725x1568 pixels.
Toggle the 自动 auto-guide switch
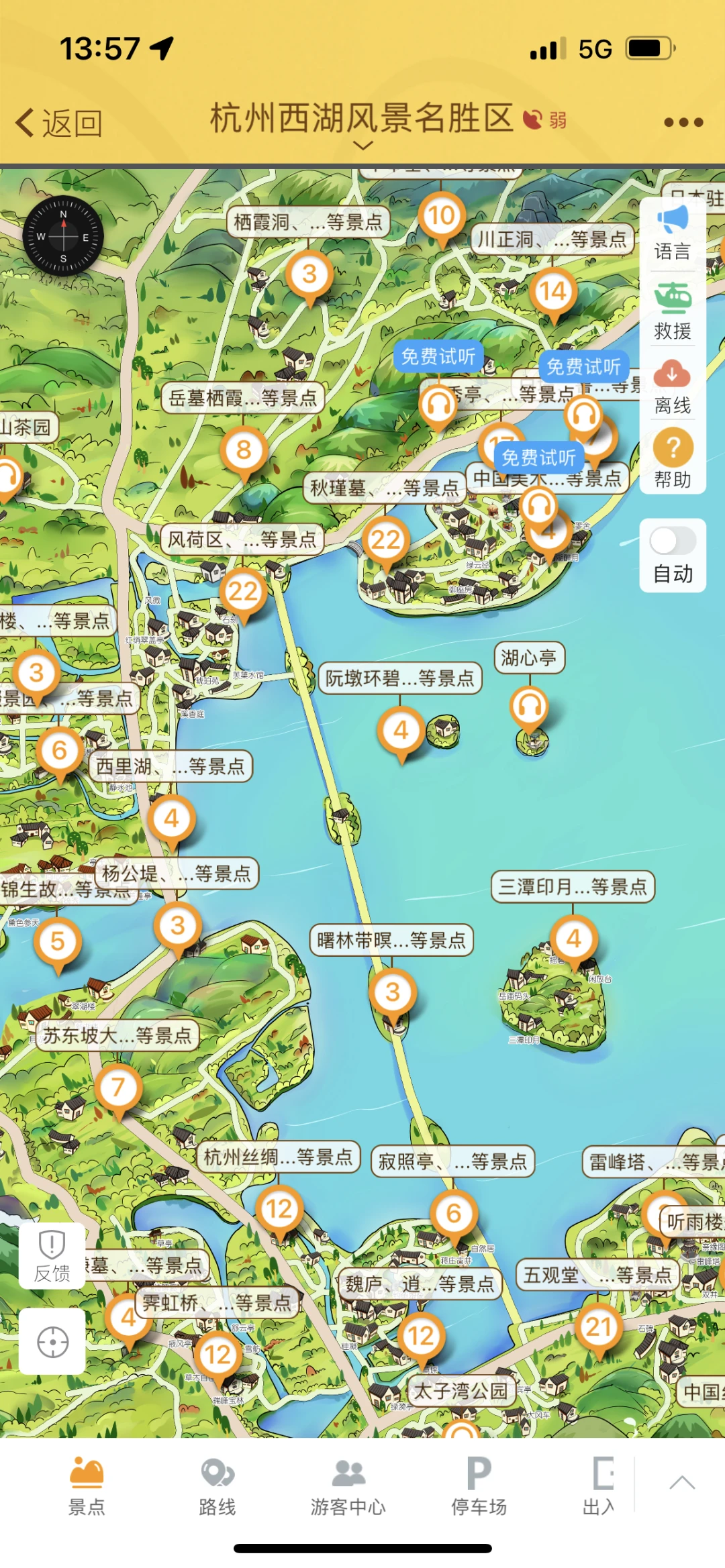672,541
